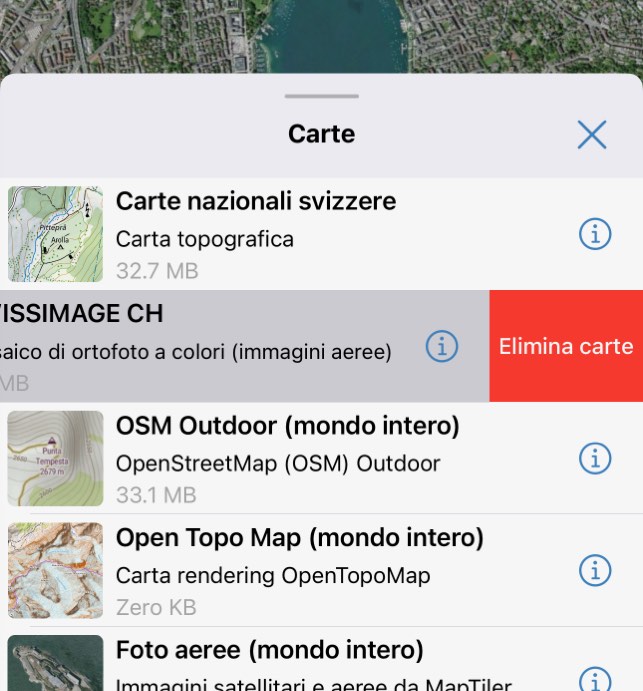
Task: Tap the red Elimina carte button
Action: (x=566, y=346)
